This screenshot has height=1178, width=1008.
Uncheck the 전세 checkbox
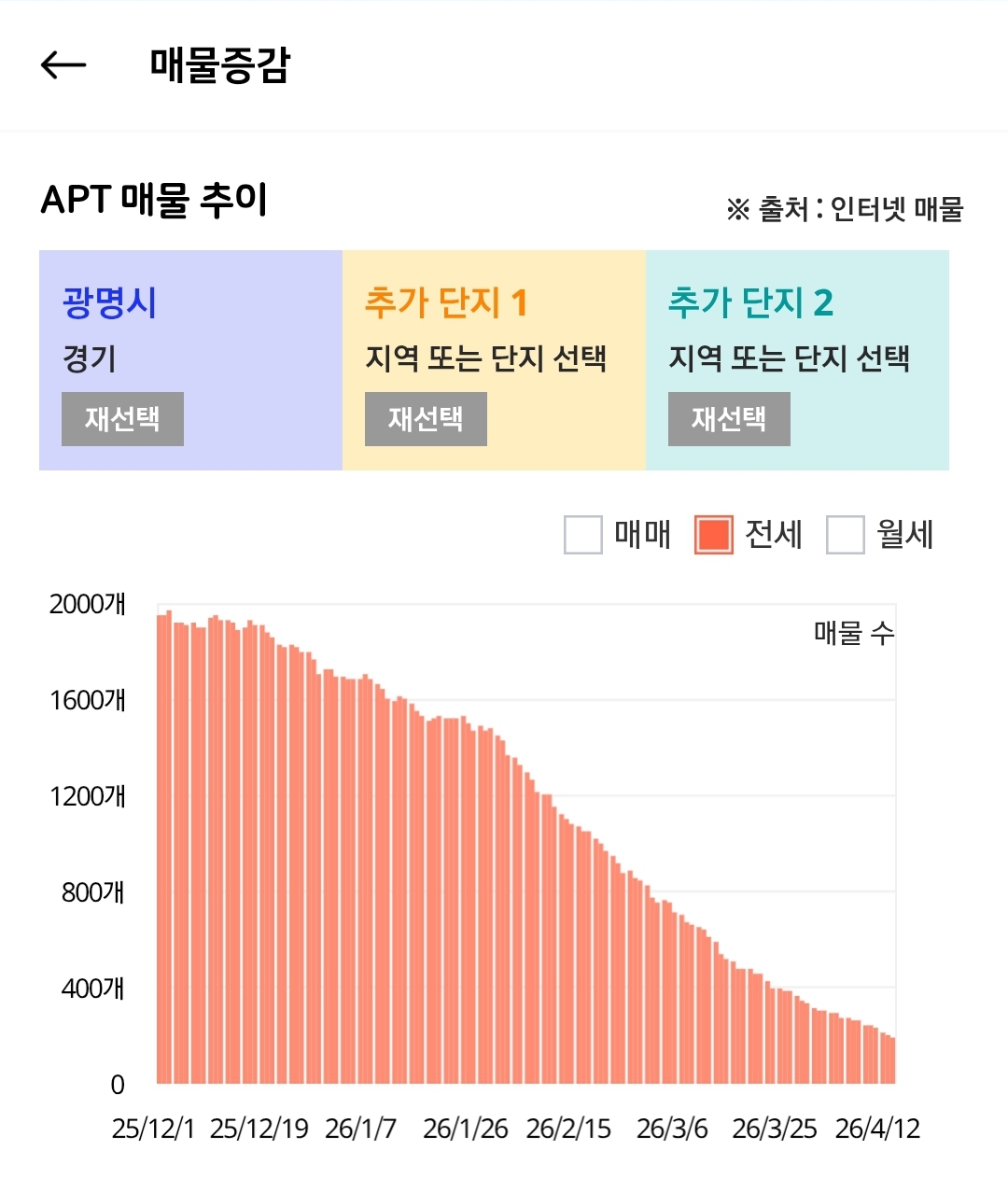click(x=714, y=535)
